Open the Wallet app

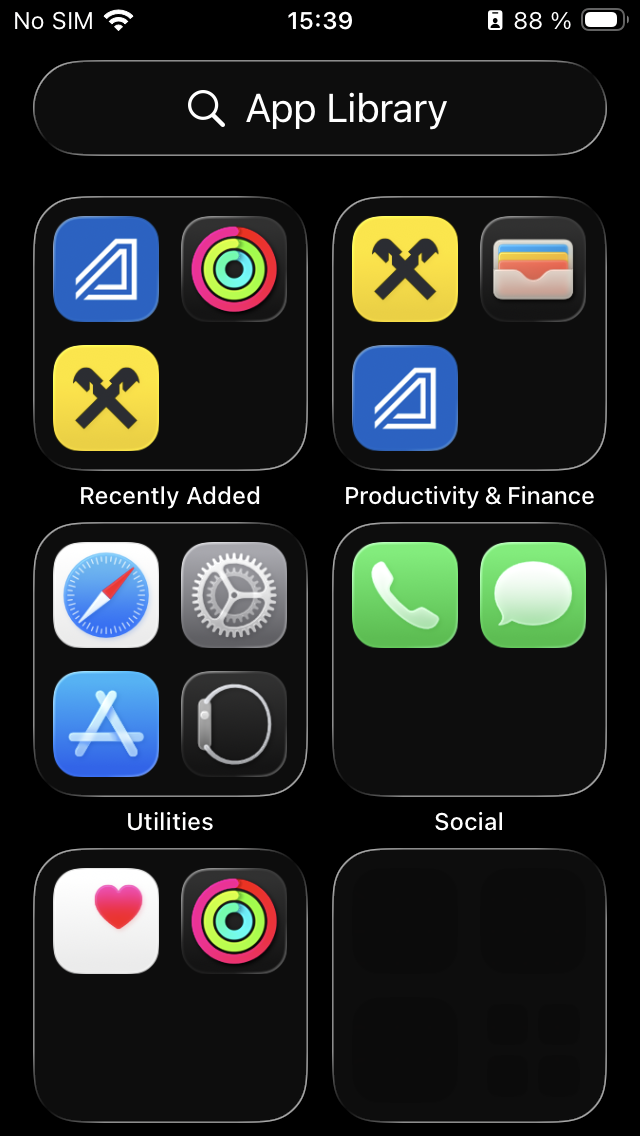533,269
